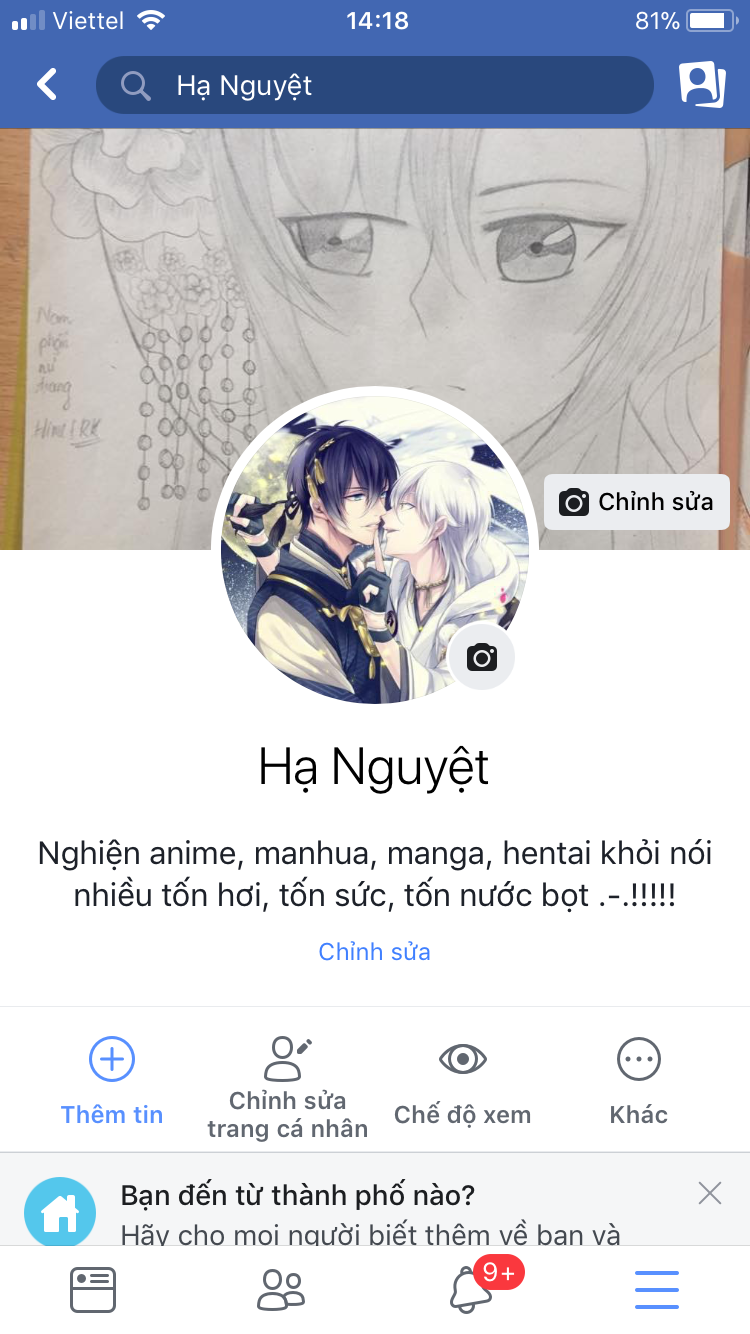Dismiss the hometown prompt card
Screen dimensions: 750x1334
(710, 1192)
